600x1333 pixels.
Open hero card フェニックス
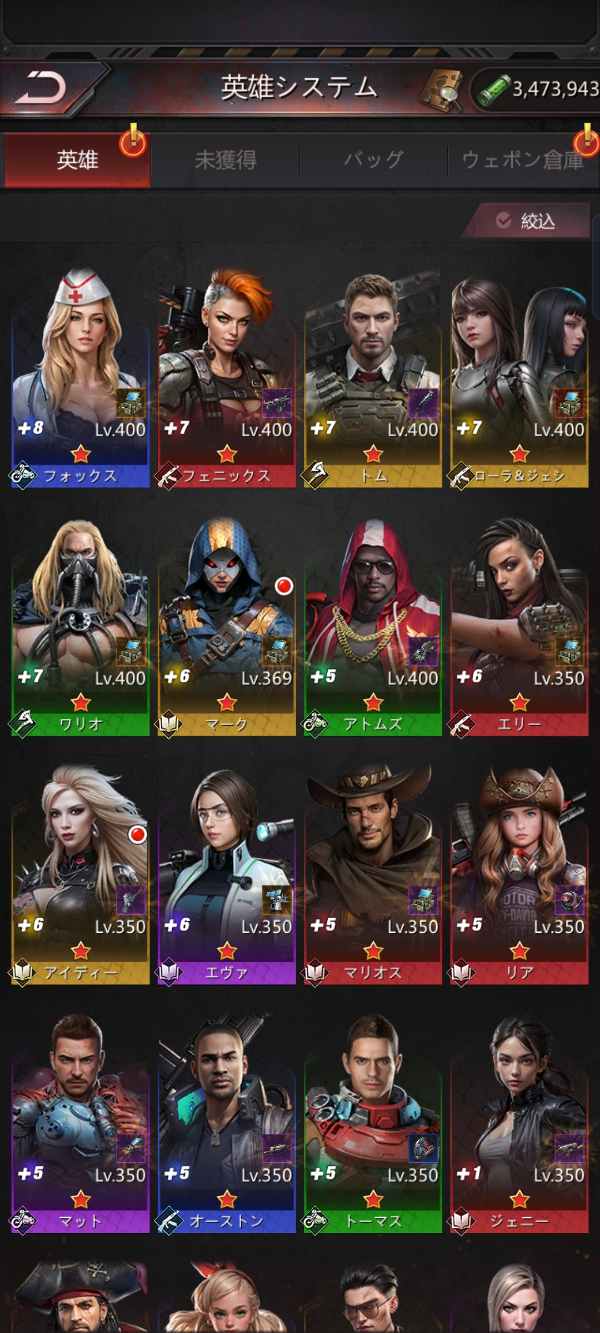[x=227, y=376]
